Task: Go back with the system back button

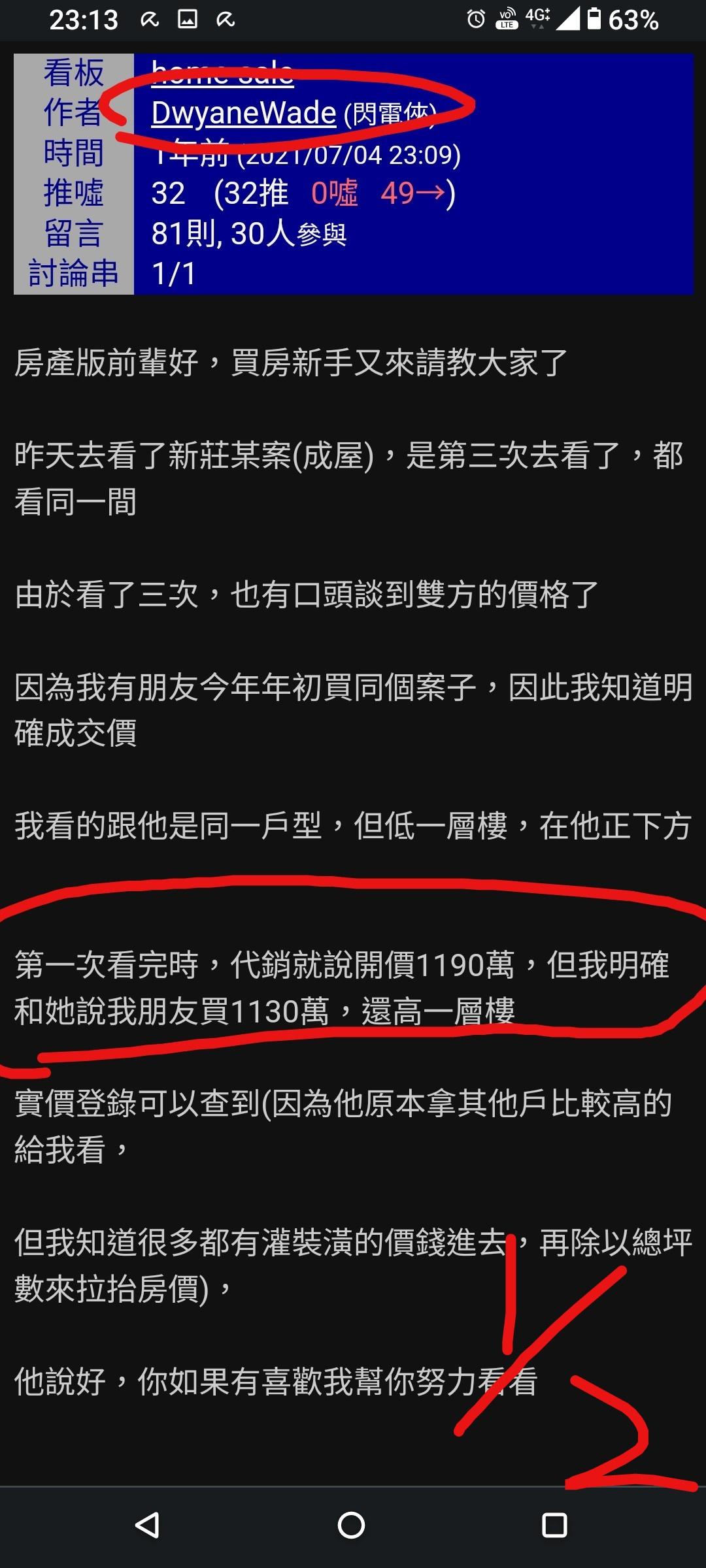Action: (147, 1526)
